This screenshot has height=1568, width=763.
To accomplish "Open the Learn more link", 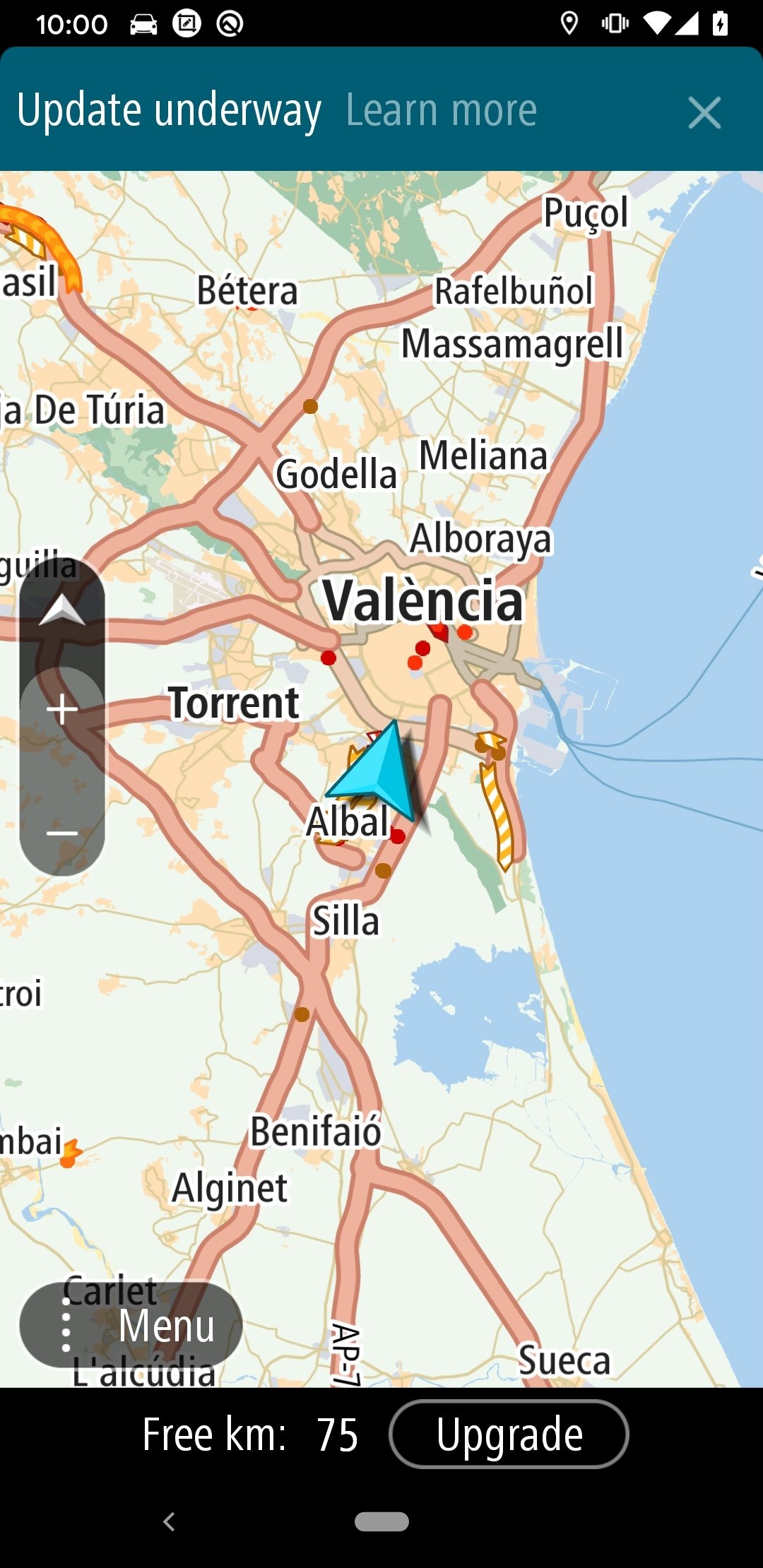I will (x=442, y=110).
